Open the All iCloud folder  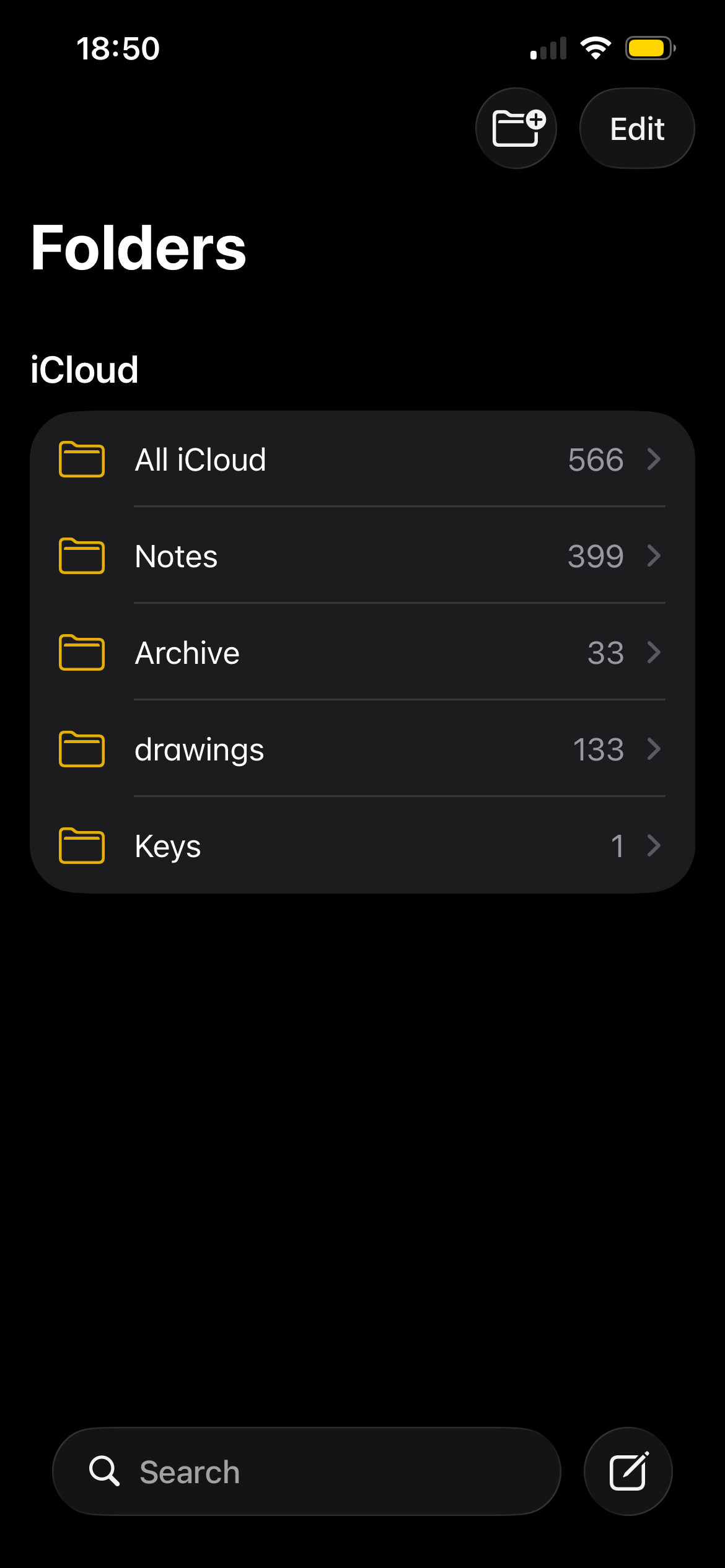pyautogui.click(x=362, y=460)
